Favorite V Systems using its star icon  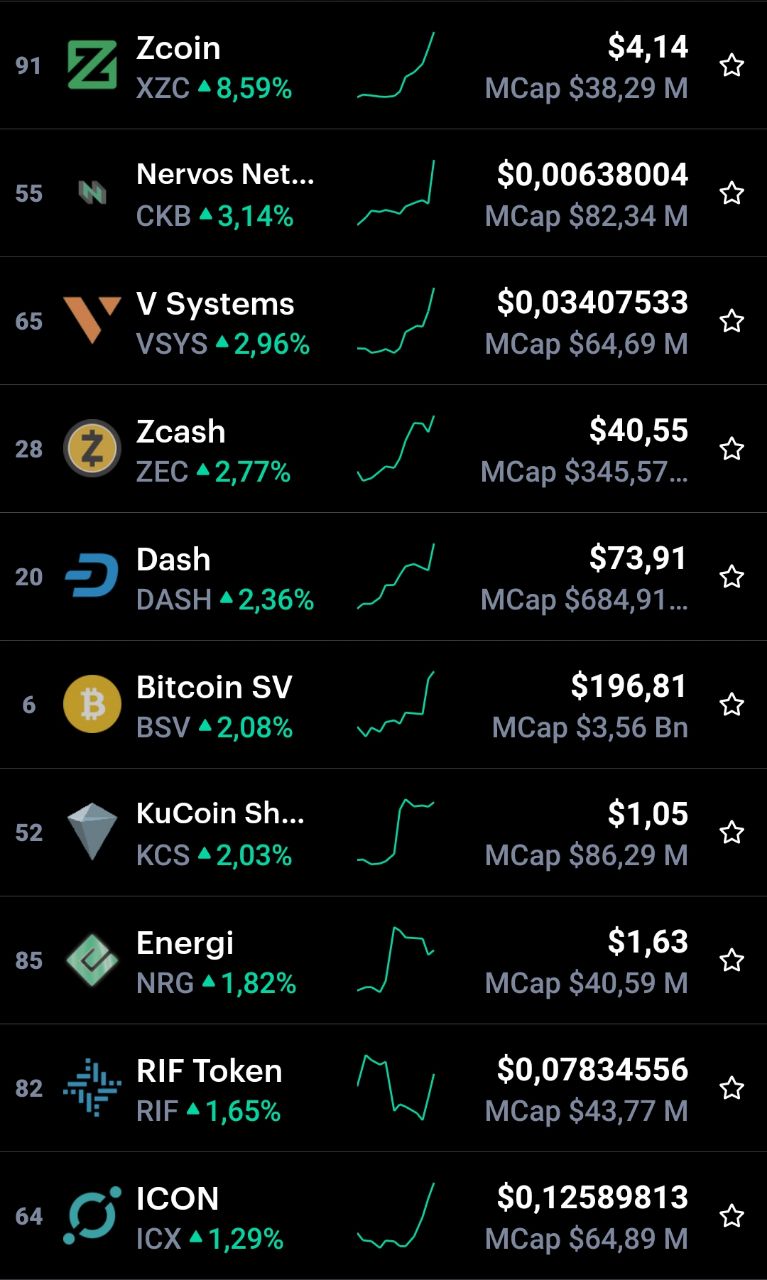tap(732, 321)
